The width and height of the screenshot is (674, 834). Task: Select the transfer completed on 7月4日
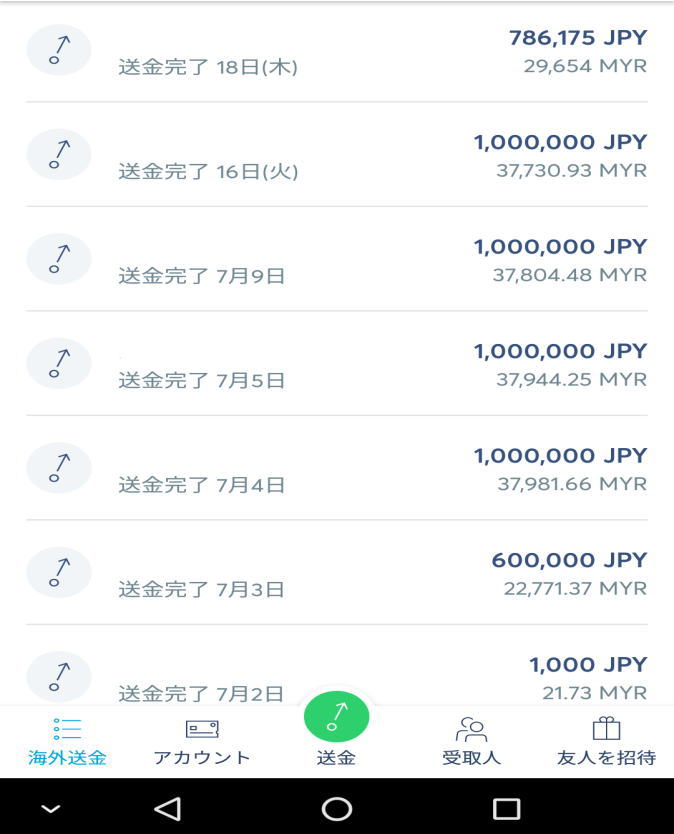tap(336, 469)
